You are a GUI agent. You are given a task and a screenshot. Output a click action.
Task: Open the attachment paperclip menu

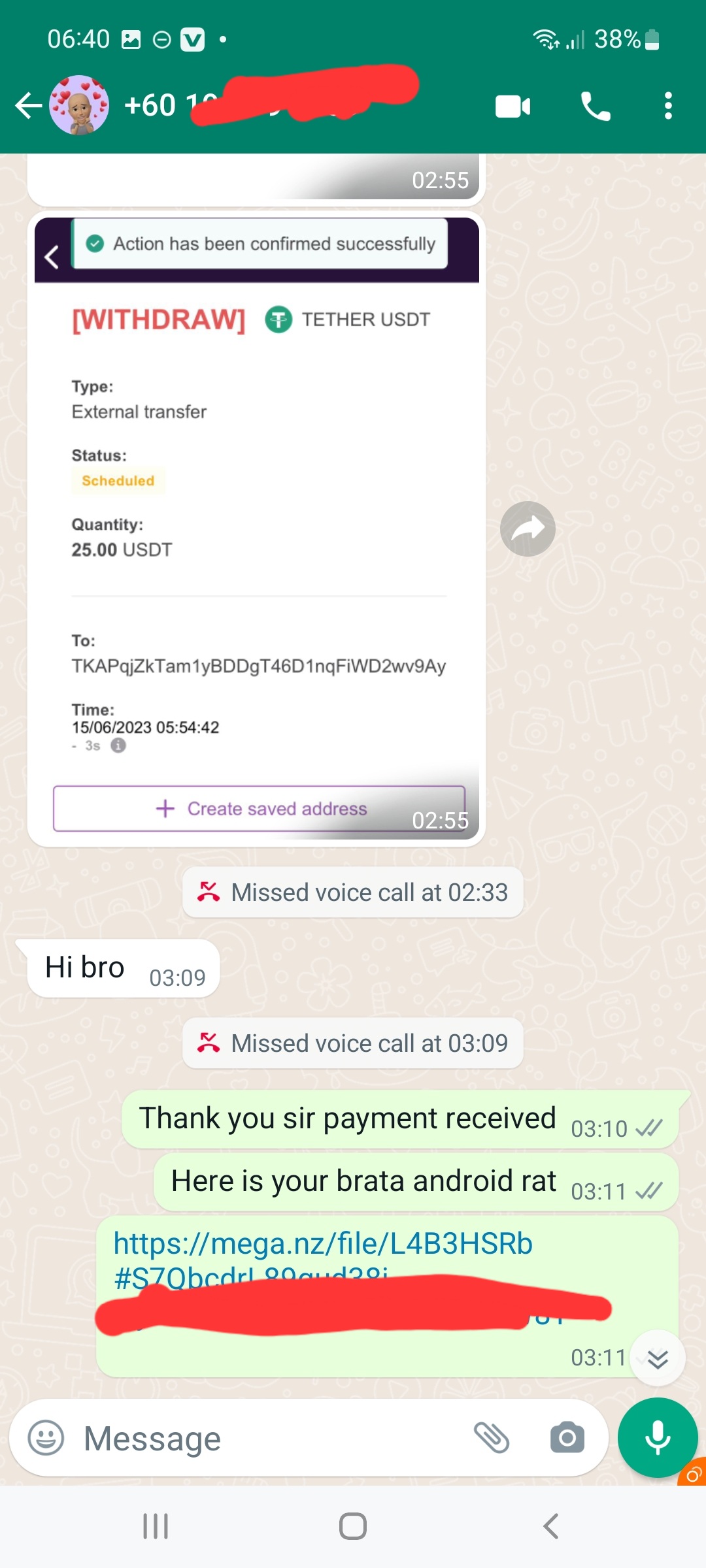[x=492, y=1438]
